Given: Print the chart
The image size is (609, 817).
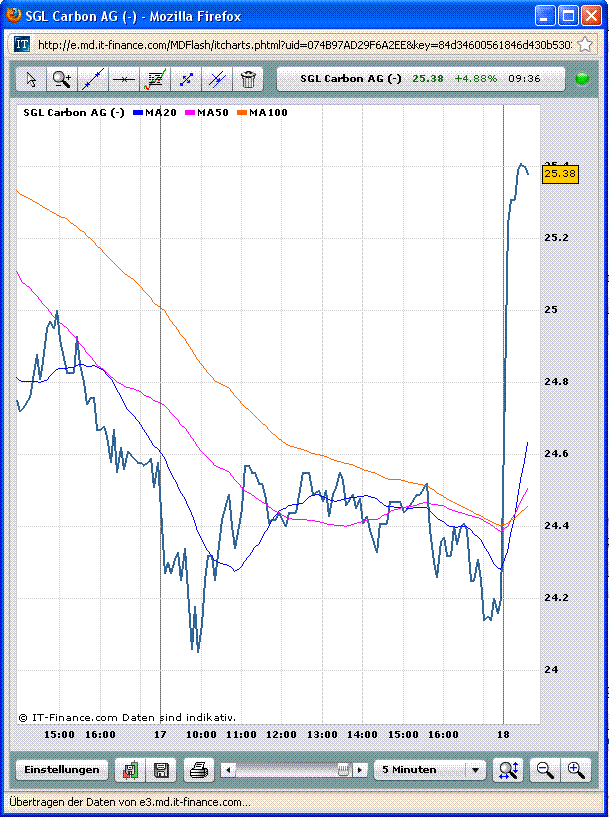Looking at the screenshot, I should click(198, 770).
